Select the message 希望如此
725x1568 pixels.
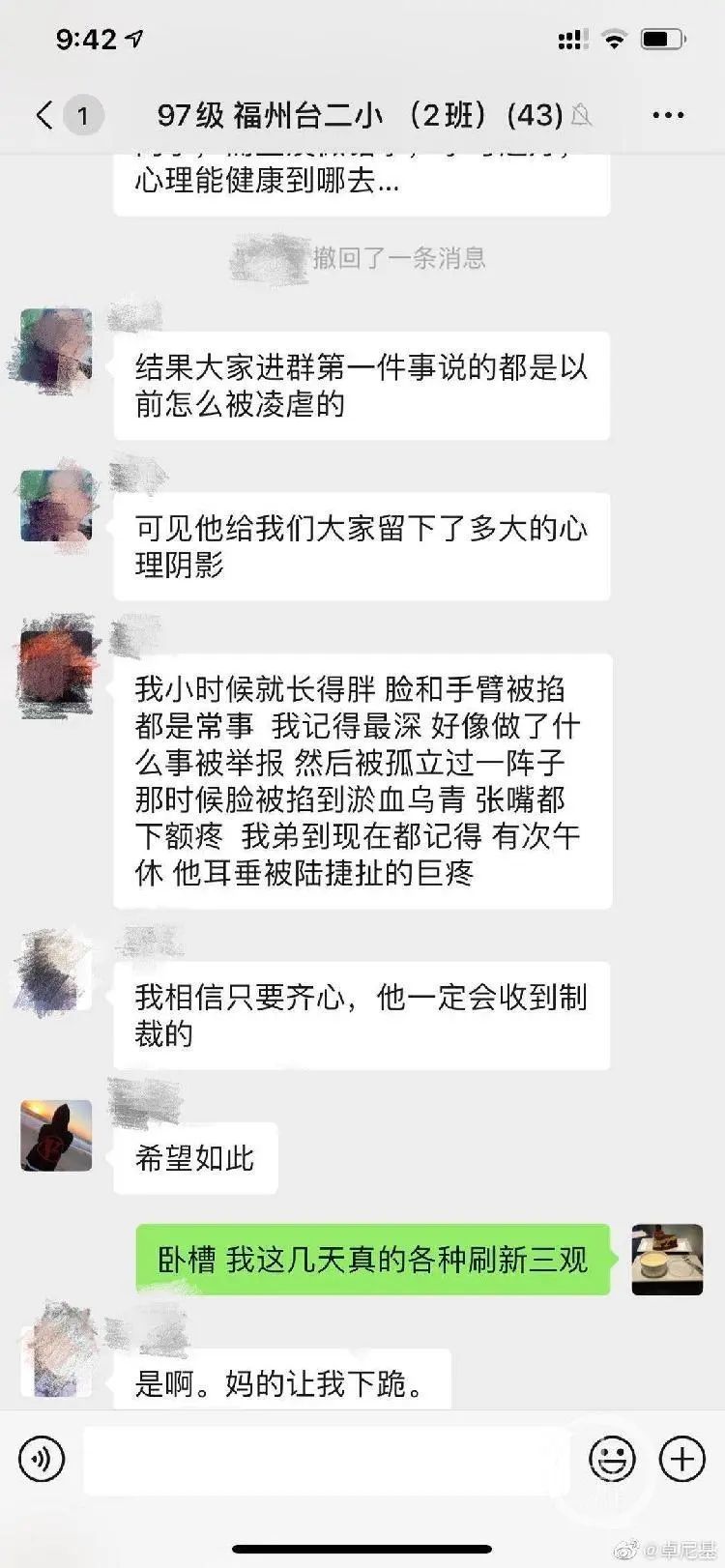(x=194, y=1159)
